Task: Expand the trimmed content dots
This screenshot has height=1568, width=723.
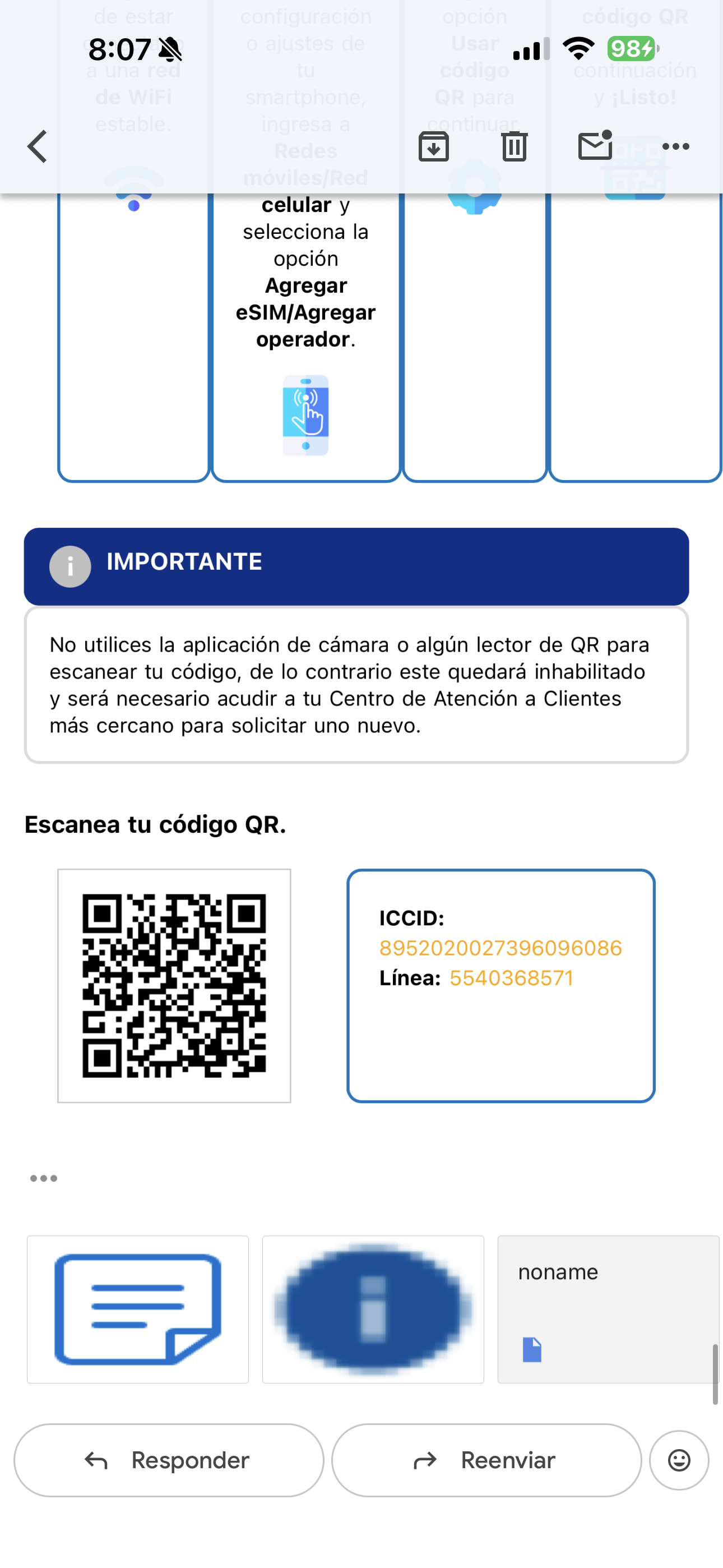Action: (x=44, y=1178)
